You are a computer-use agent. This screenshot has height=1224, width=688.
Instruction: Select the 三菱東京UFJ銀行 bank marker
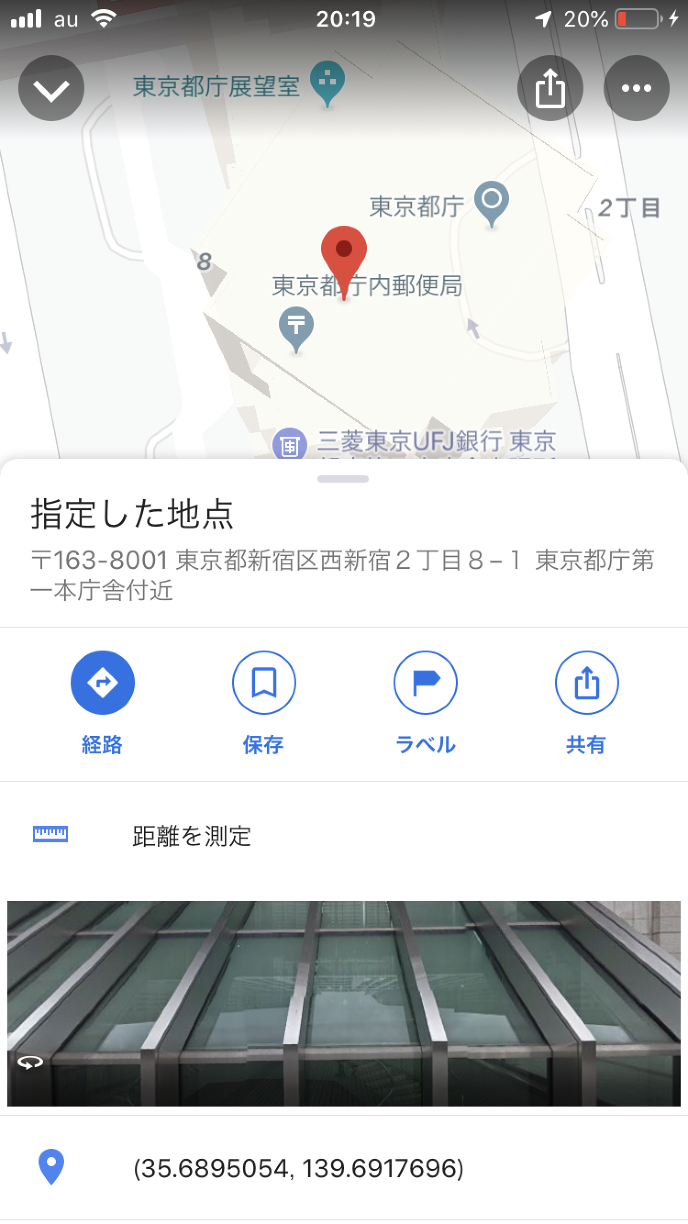[289, 443]
